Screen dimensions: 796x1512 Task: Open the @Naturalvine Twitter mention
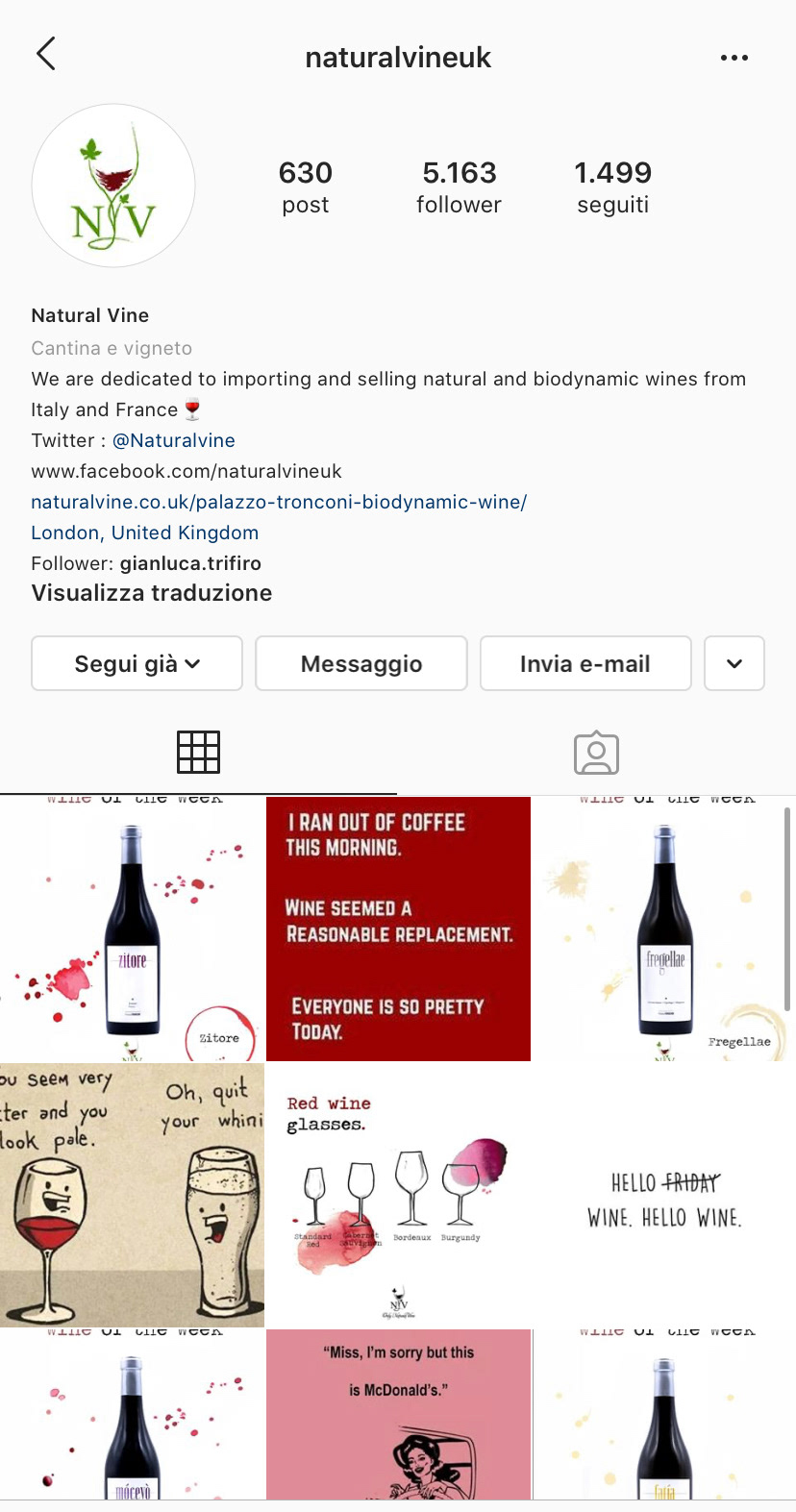tap(174, 440)
